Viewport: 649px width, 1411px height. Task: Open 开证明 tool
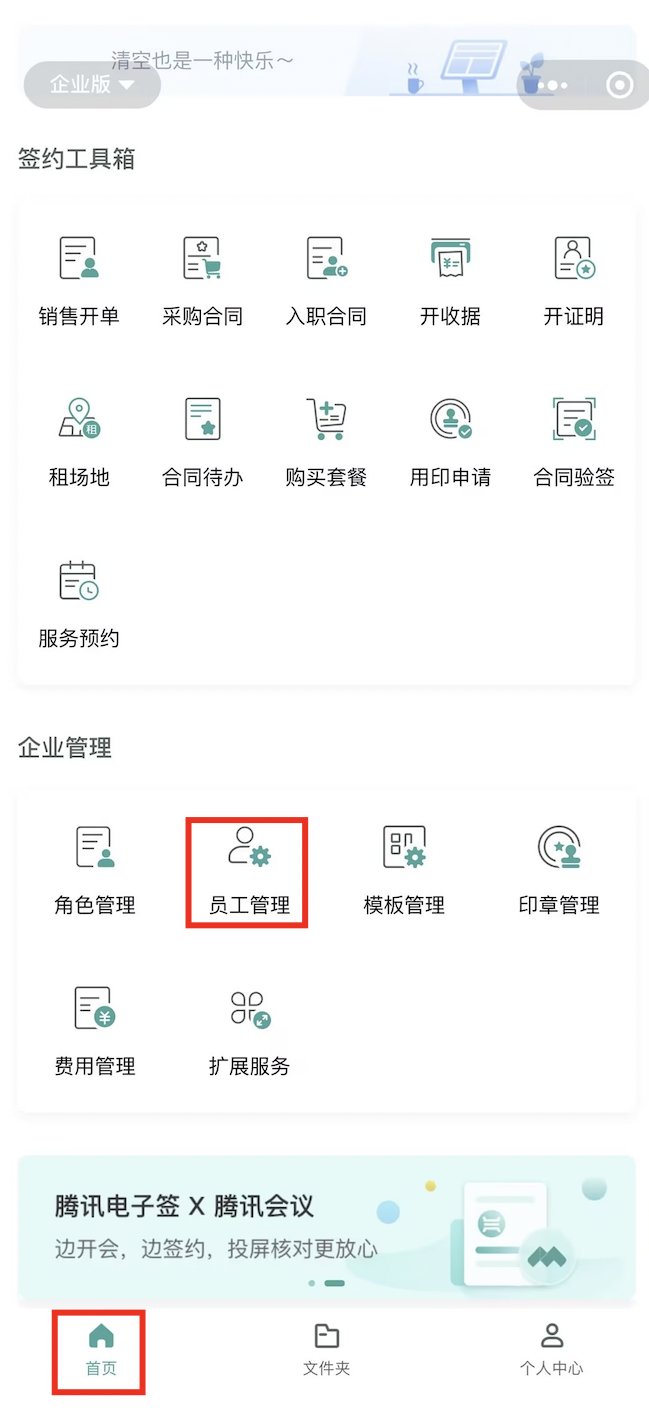[573, 281]
